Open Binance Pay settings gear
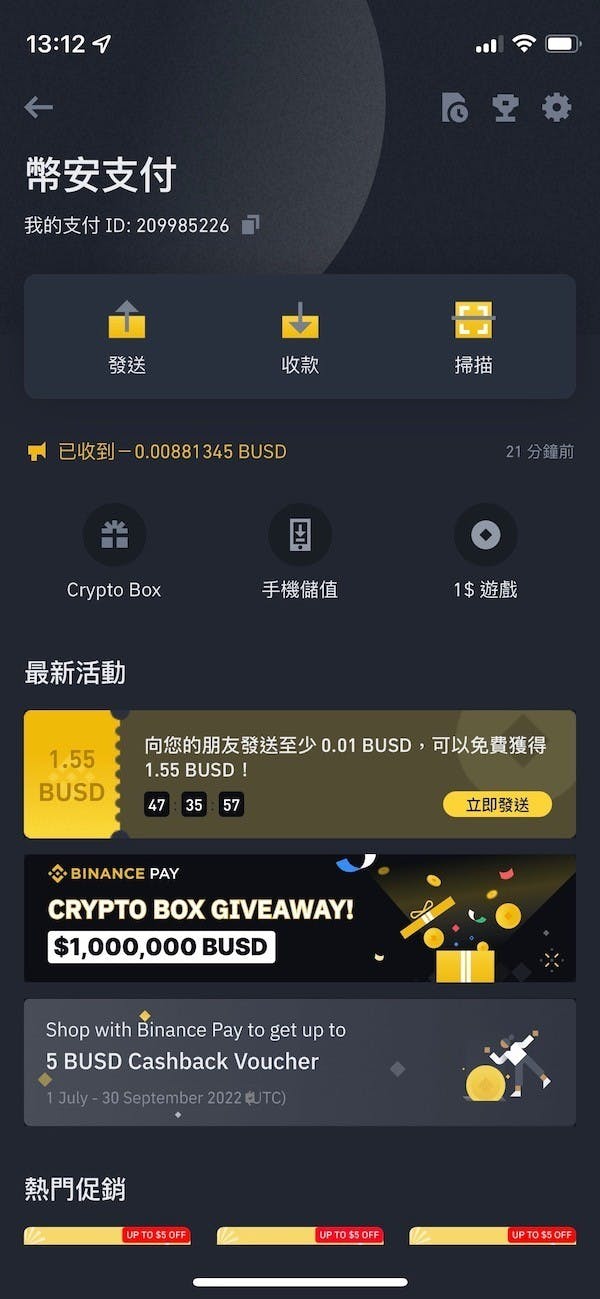The width and height of the screenshot is (600, 1299). [x=557, y=107]
